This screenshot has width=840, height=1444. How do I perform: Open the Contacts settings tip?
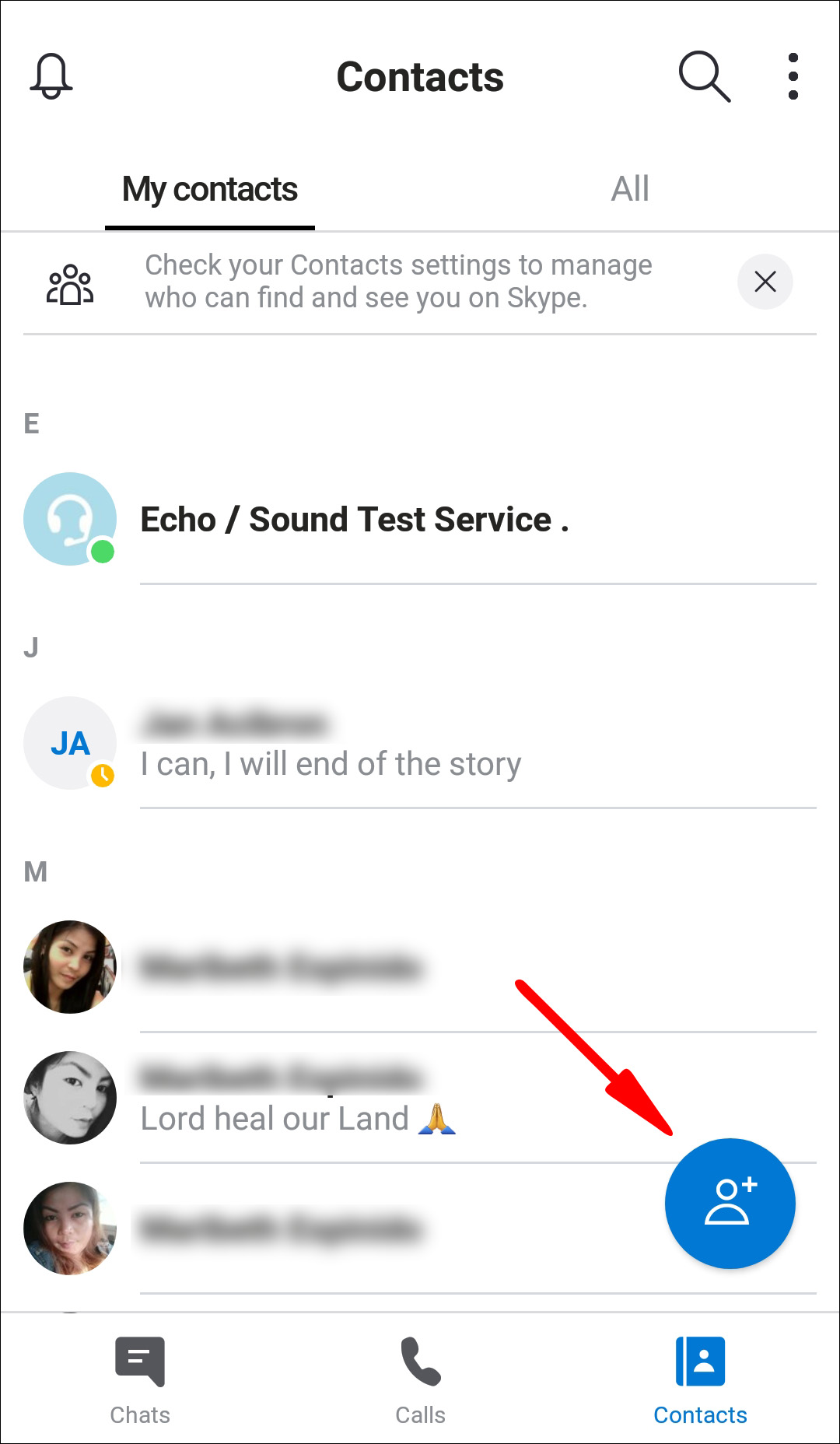point(397,282)
